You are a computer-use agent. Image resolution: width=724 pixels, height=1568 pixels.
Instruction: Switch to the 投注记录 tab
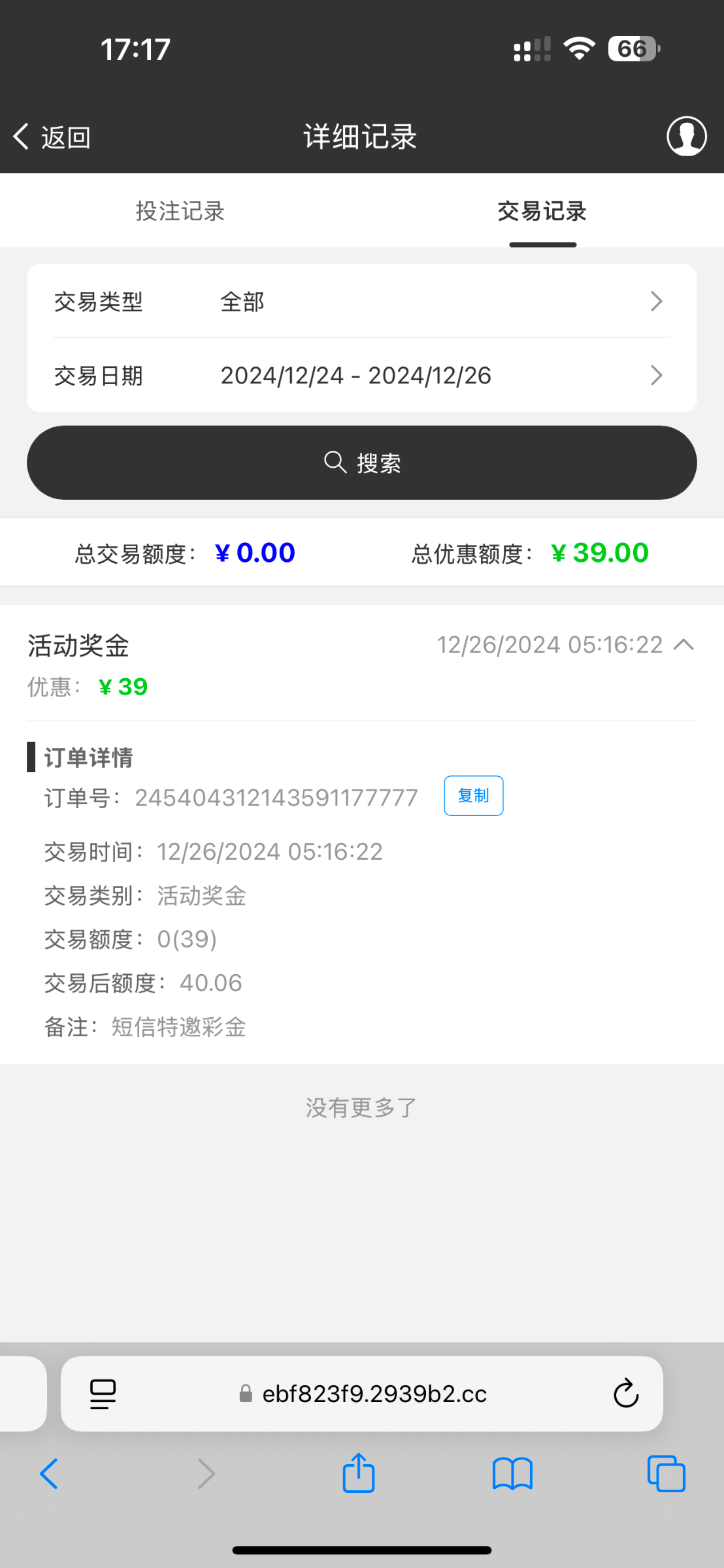(180, 211)
